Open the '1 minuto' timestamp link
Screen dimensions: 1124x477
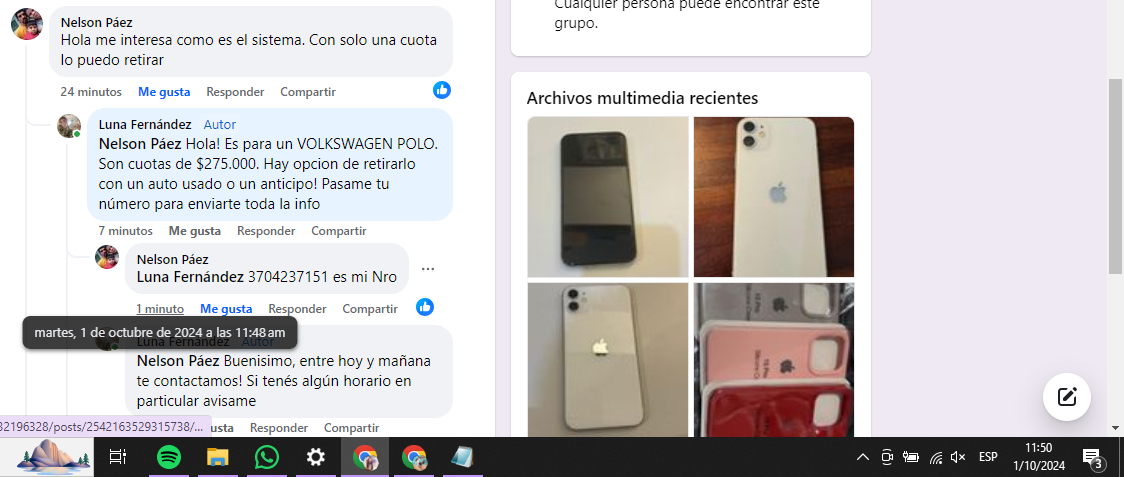(160, 309)
